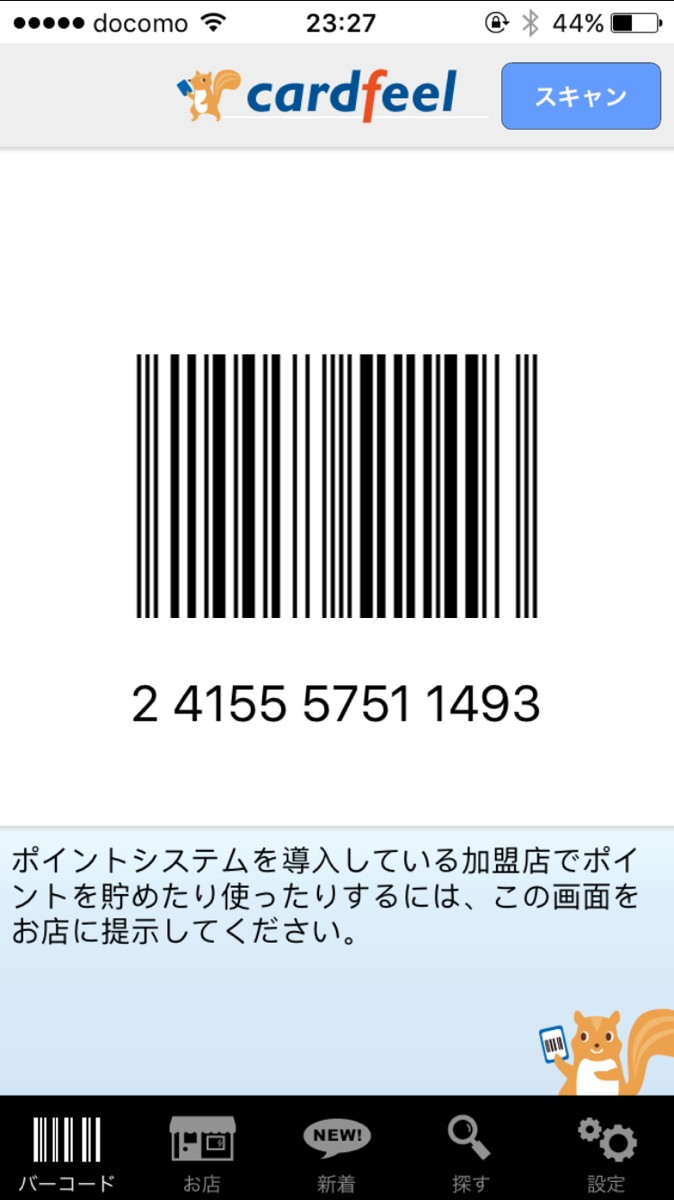Tap the スキャン scan button

580,96
